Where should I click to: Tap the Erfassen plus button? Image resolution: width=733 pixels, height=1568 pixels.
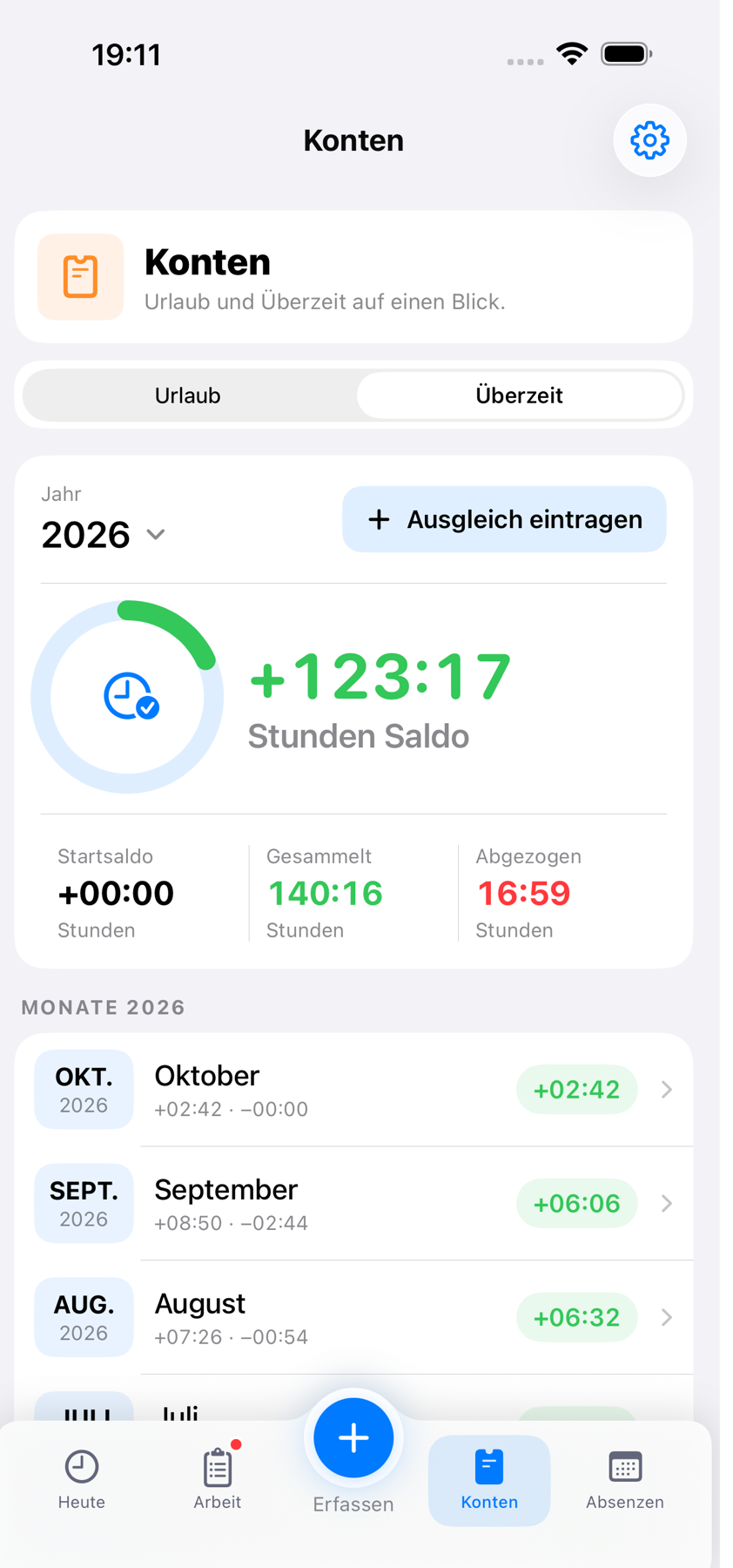[353, 1438]
